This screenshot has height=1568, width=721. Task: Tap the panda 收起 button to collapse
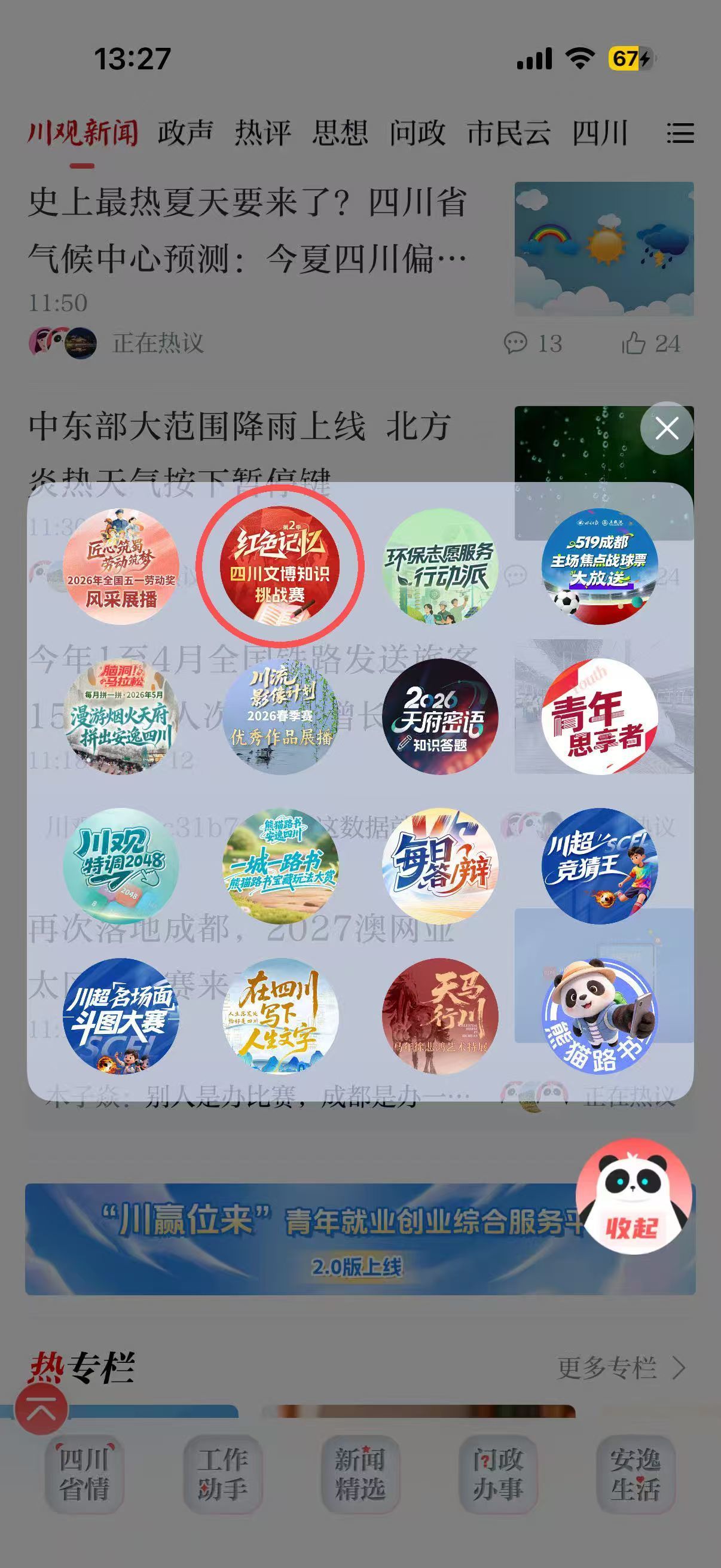(633, 1195)
